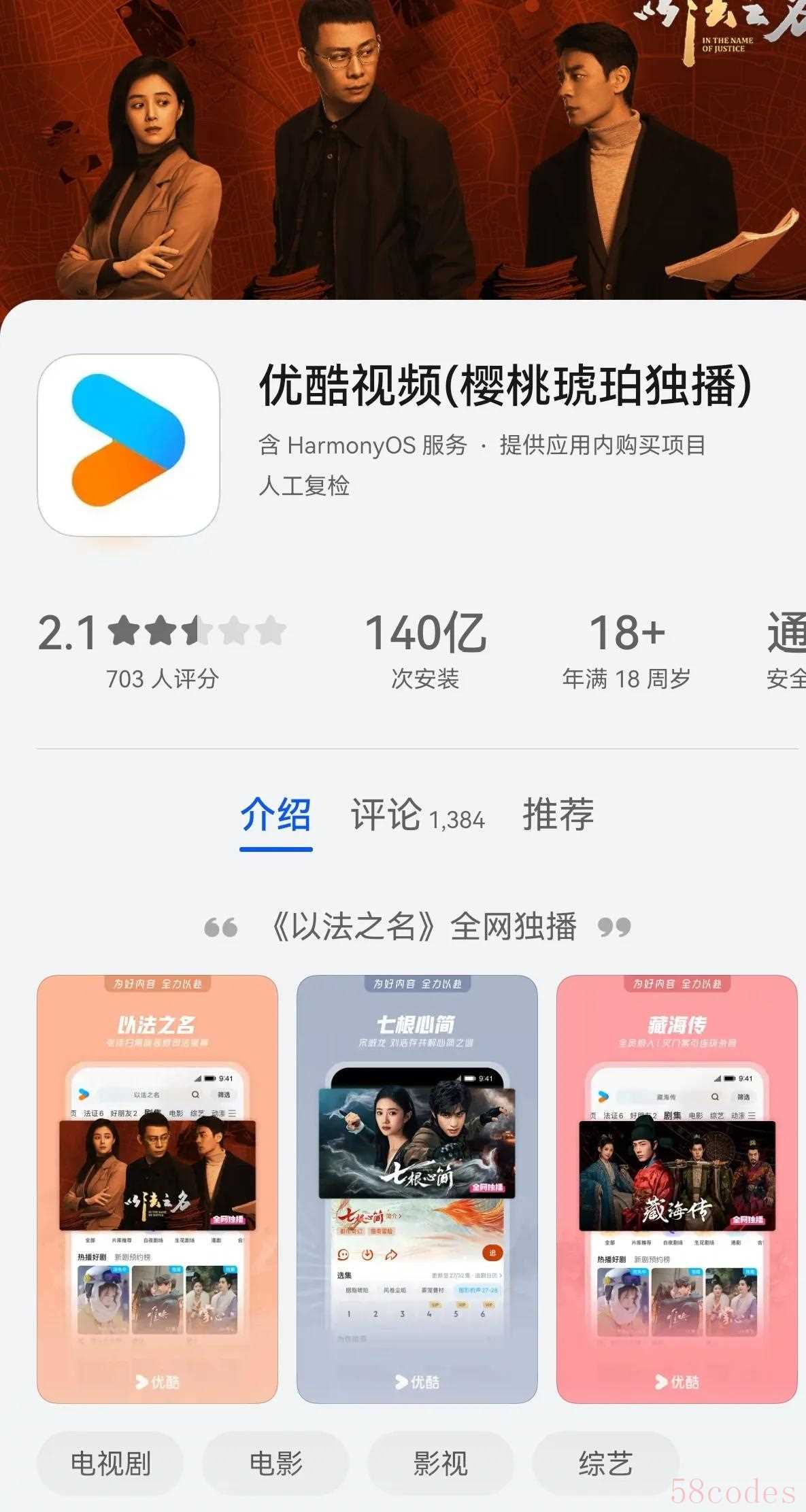Tap the 综艺 category chip
Screen dimensions: 806x1512
tap(605, 1463)
